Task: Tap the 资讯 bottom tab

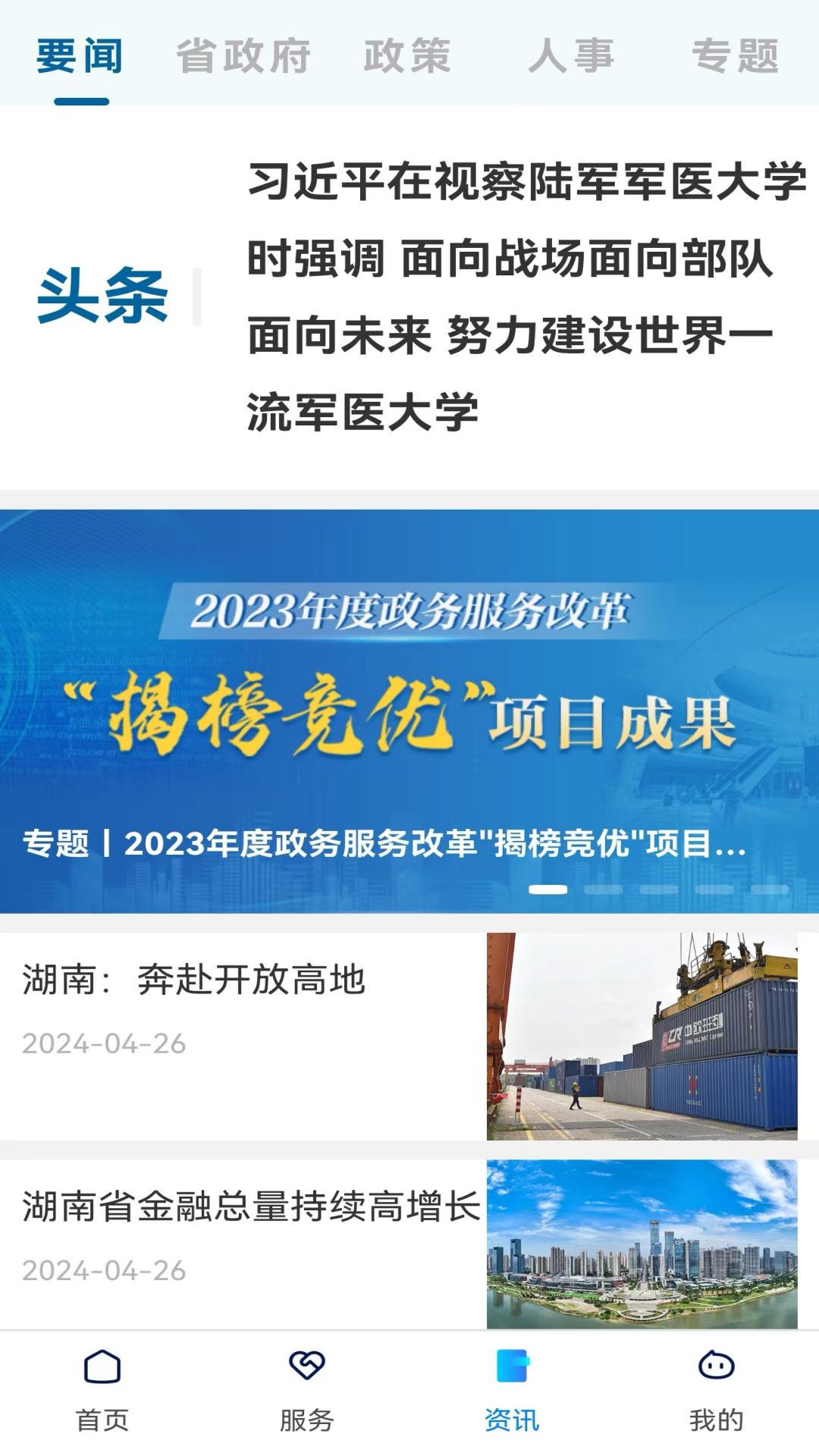Action: point(512,1392)
